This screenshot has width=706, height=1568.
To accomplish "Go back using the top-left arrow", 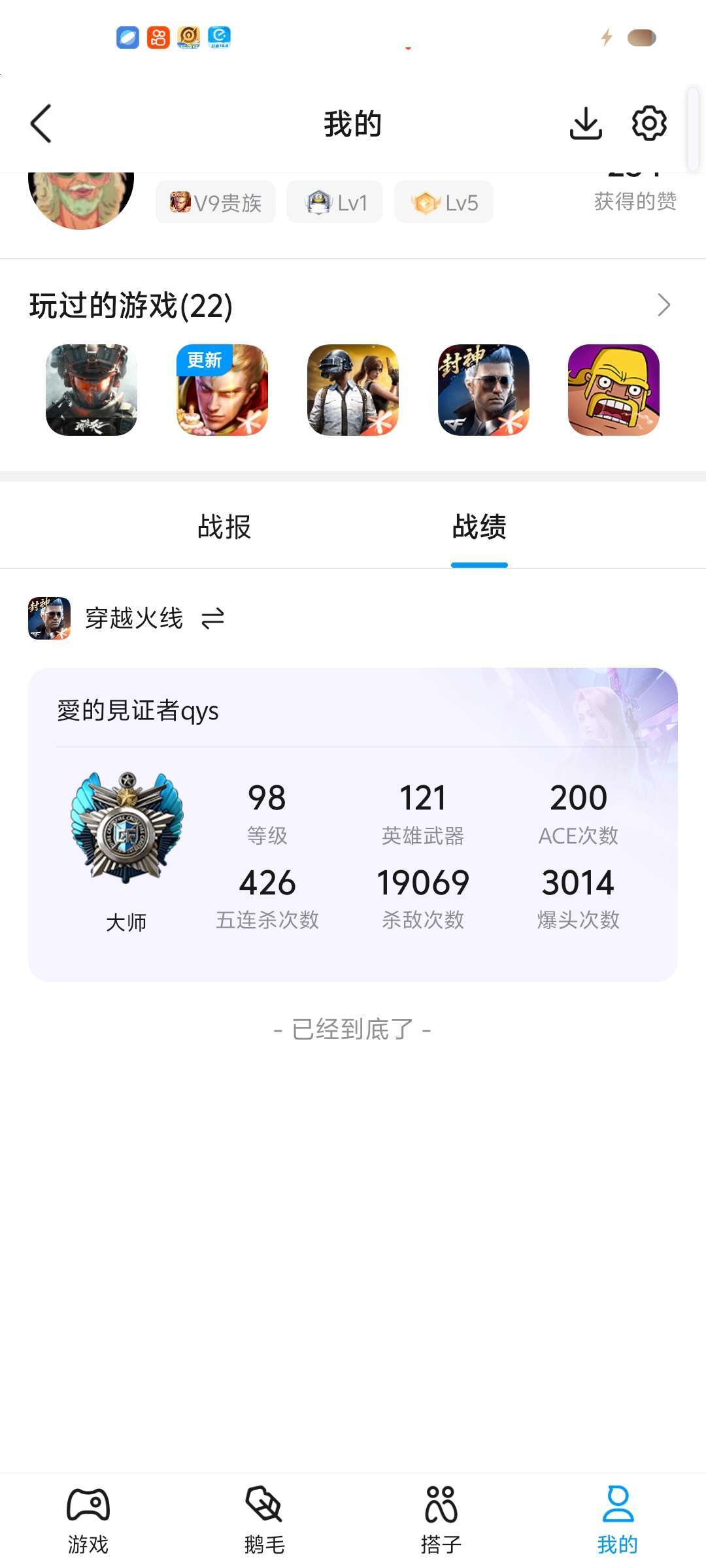I will point(41,123).
